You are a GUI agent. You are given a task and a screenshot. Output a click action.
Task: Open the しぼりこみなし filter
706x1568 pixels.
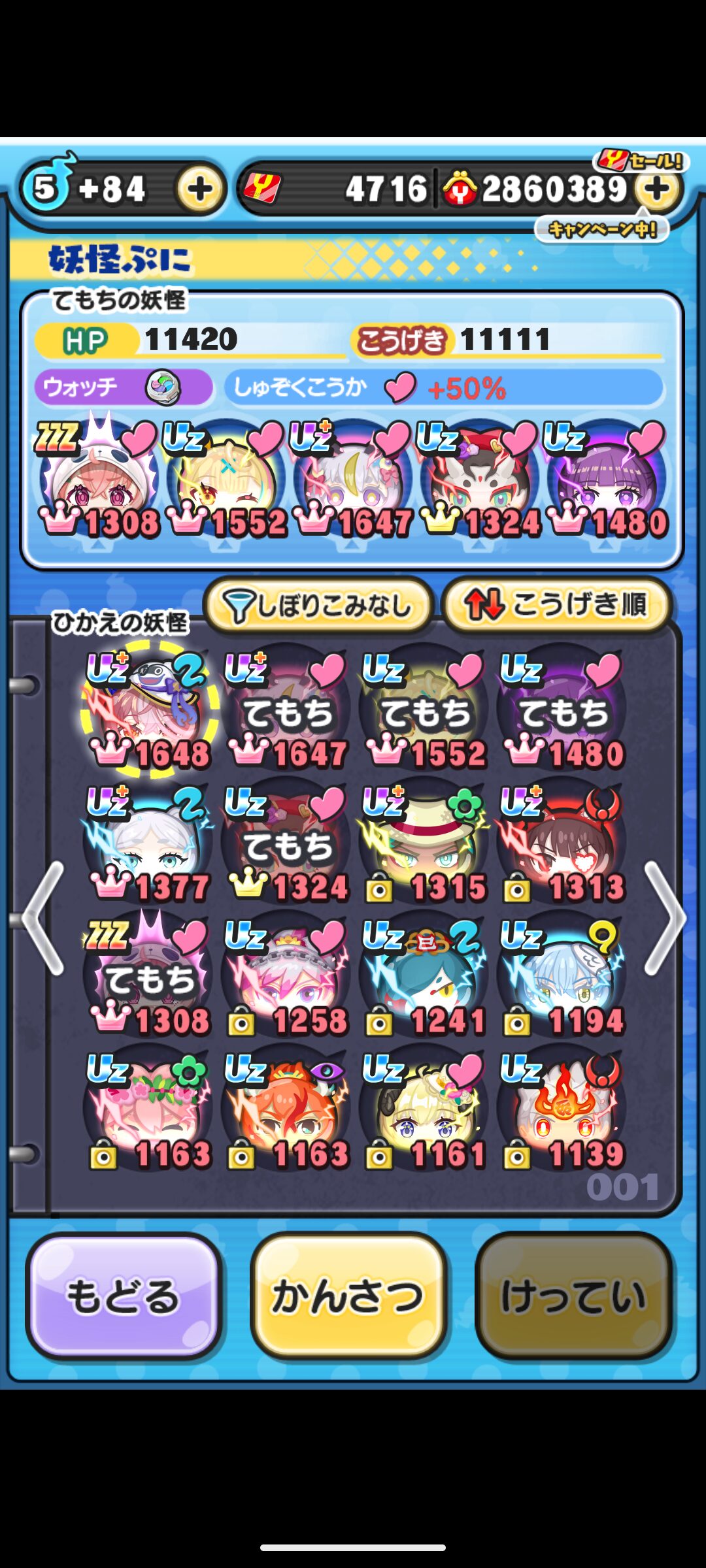(x=318, y=605)
